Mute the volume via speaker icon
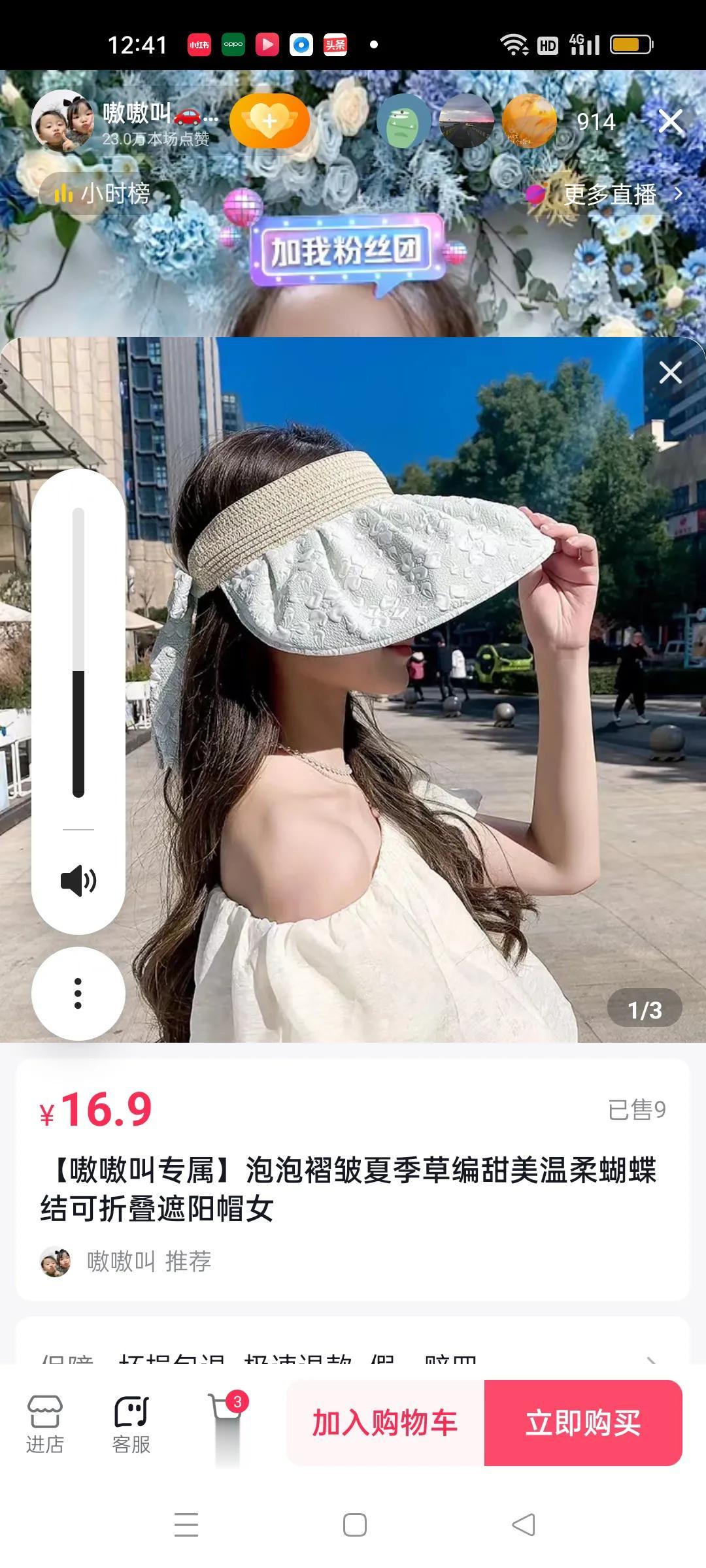The height and width of the screenshot is (1568, 706). pos(78,881)
